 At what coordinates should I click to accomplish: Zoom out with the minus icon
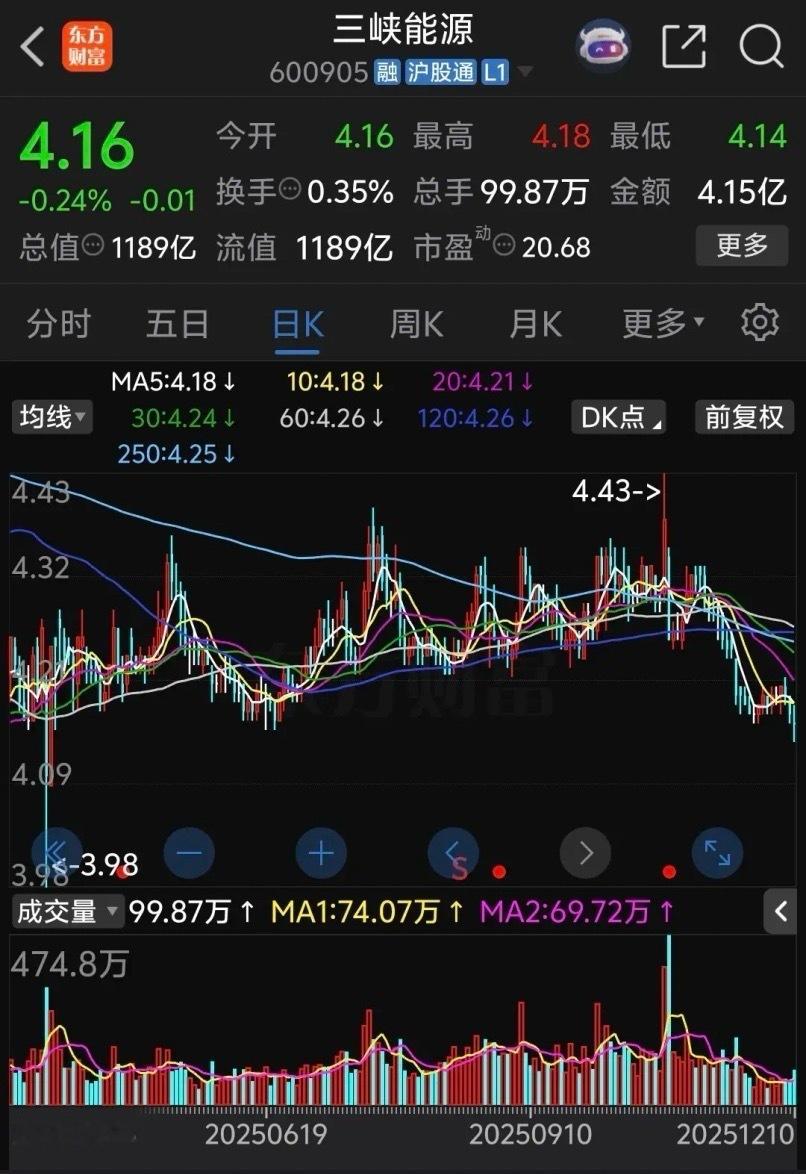click(189, 853)
